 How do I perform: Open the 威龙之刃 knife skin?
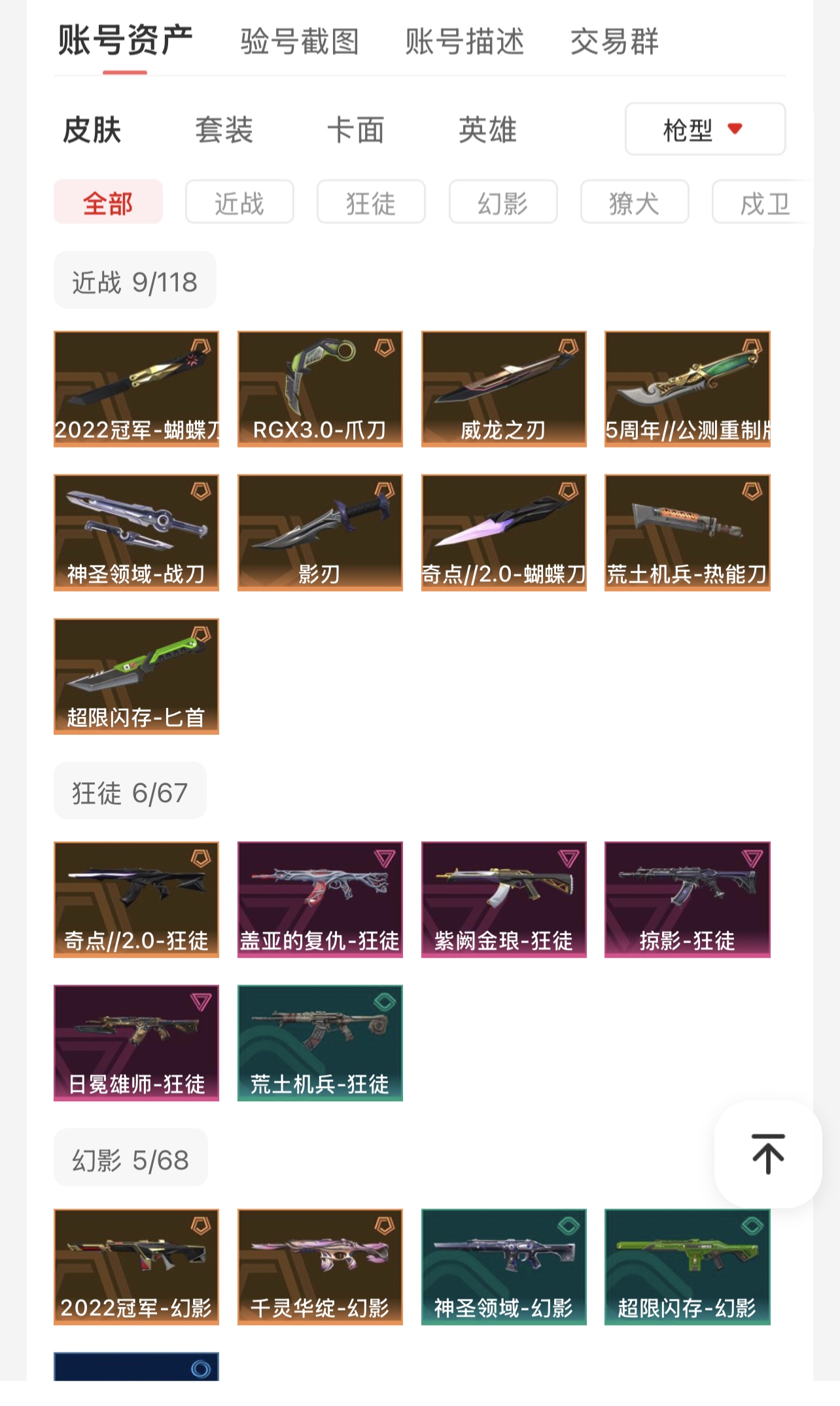tap(504, 389)
